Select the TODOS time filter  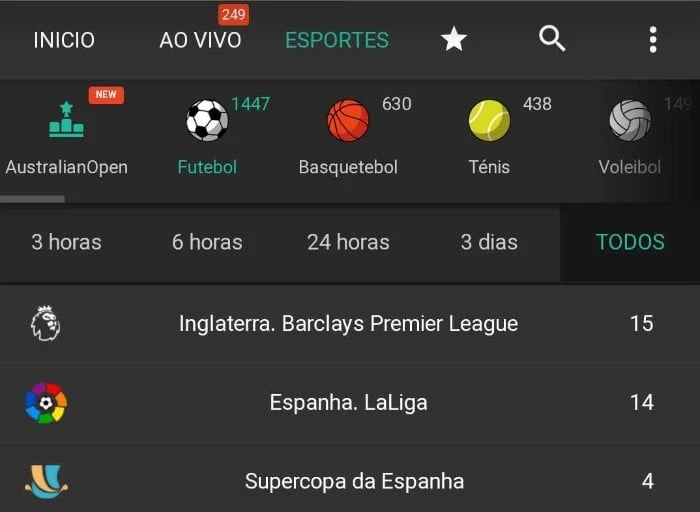[x=630, y=242]
